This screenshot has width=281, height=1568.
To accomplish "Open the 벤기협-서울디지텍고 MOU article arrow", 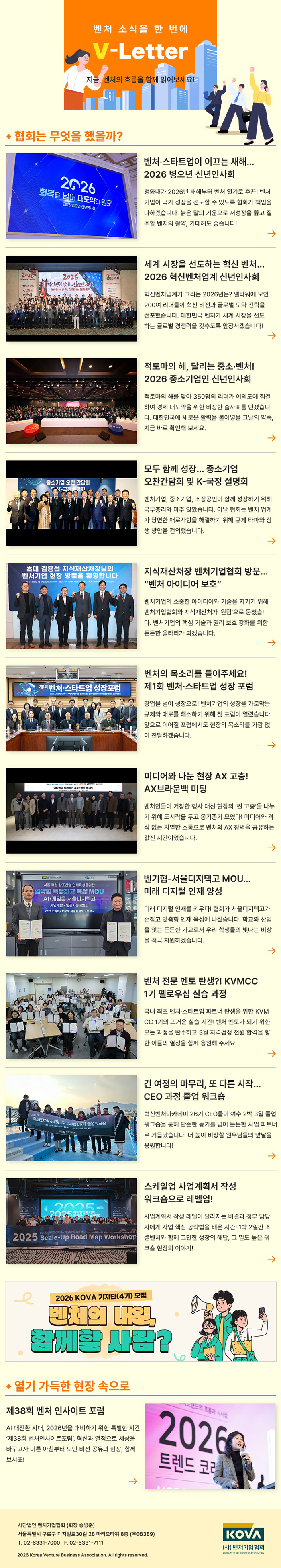I will click(x=271, y=950).
